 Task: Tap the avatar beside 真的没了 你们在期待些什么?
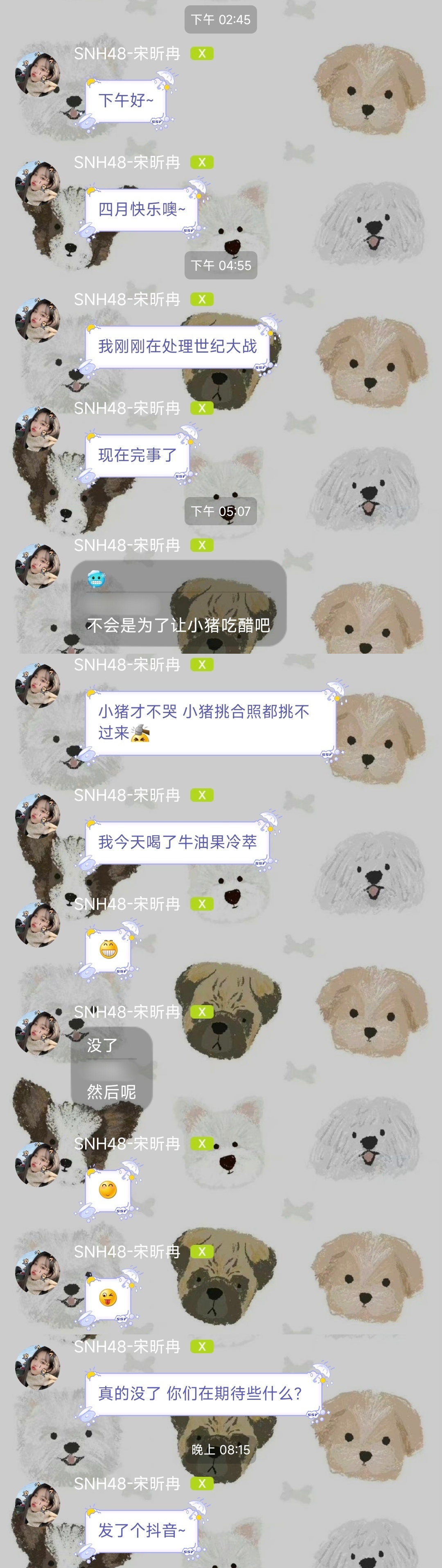[x=37, y=1367]
